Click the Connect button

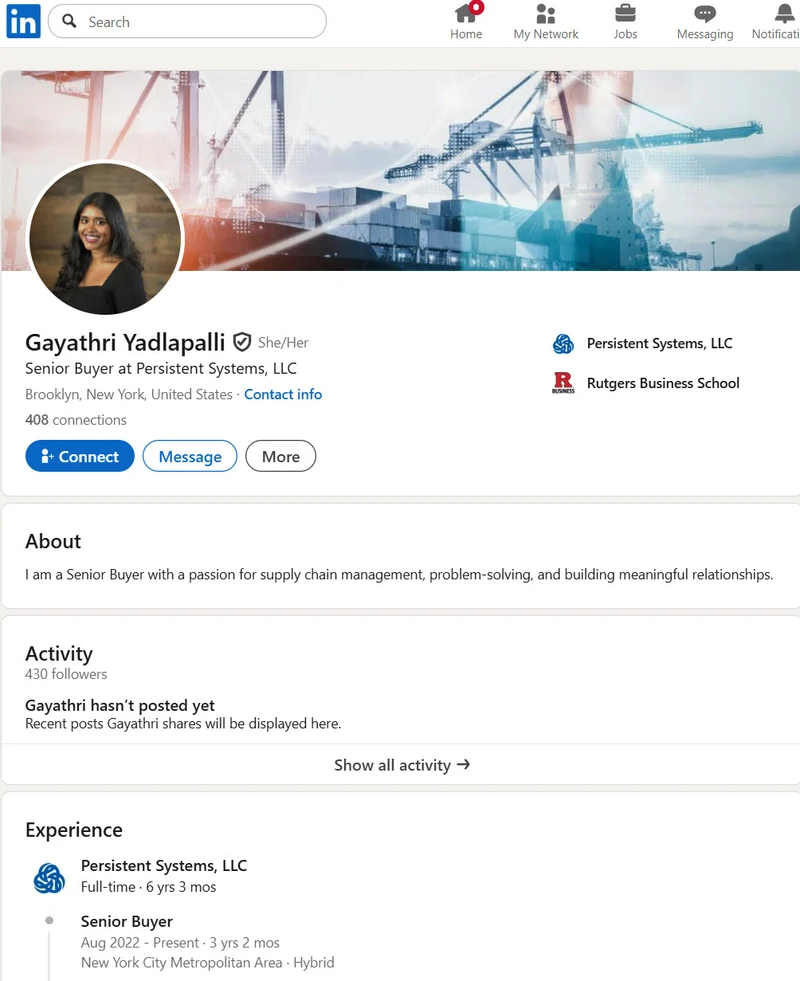(x=79, y=456)
